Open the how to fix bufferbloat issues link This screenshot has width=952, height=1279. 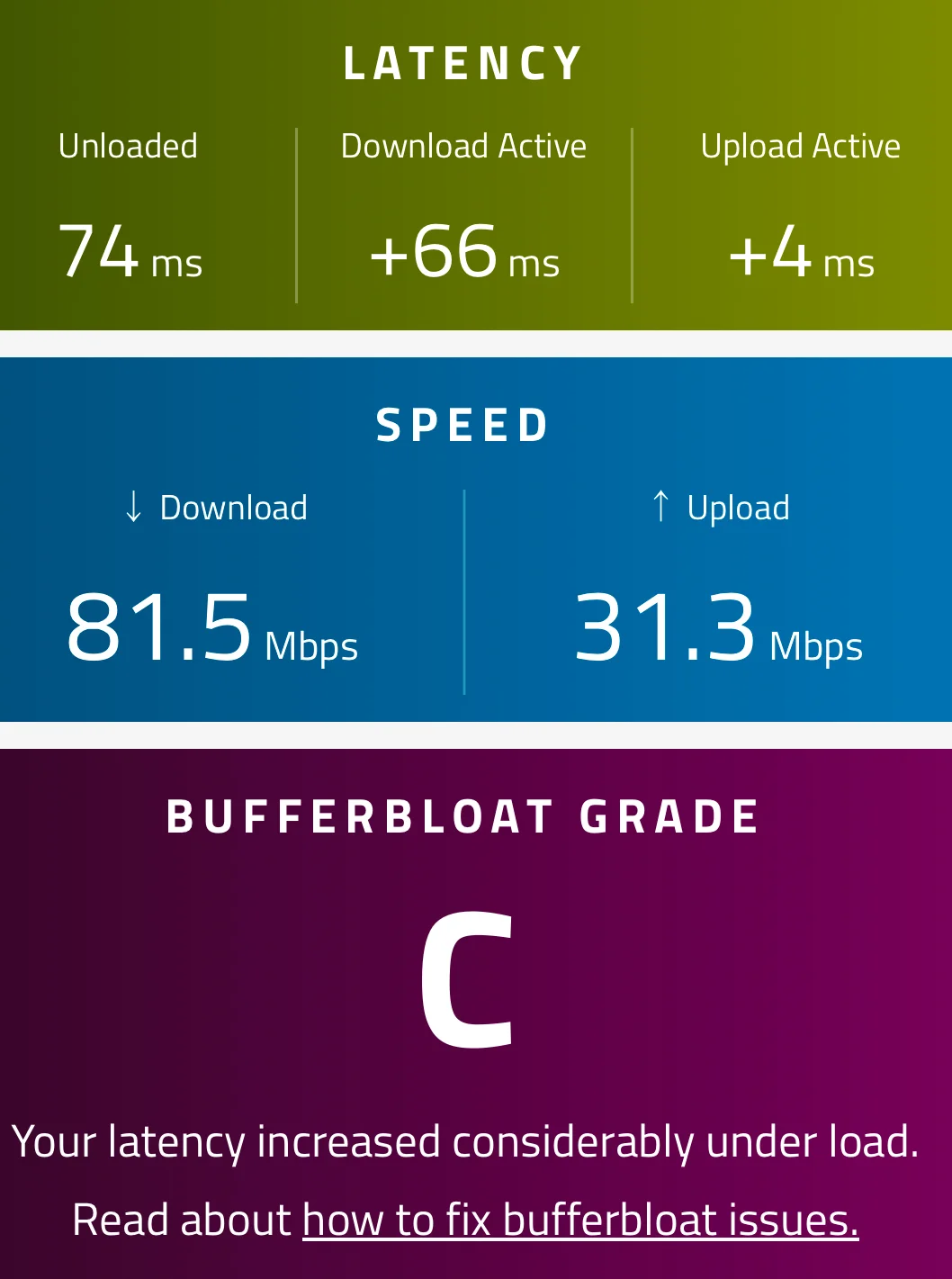(x=580, y=1220)
